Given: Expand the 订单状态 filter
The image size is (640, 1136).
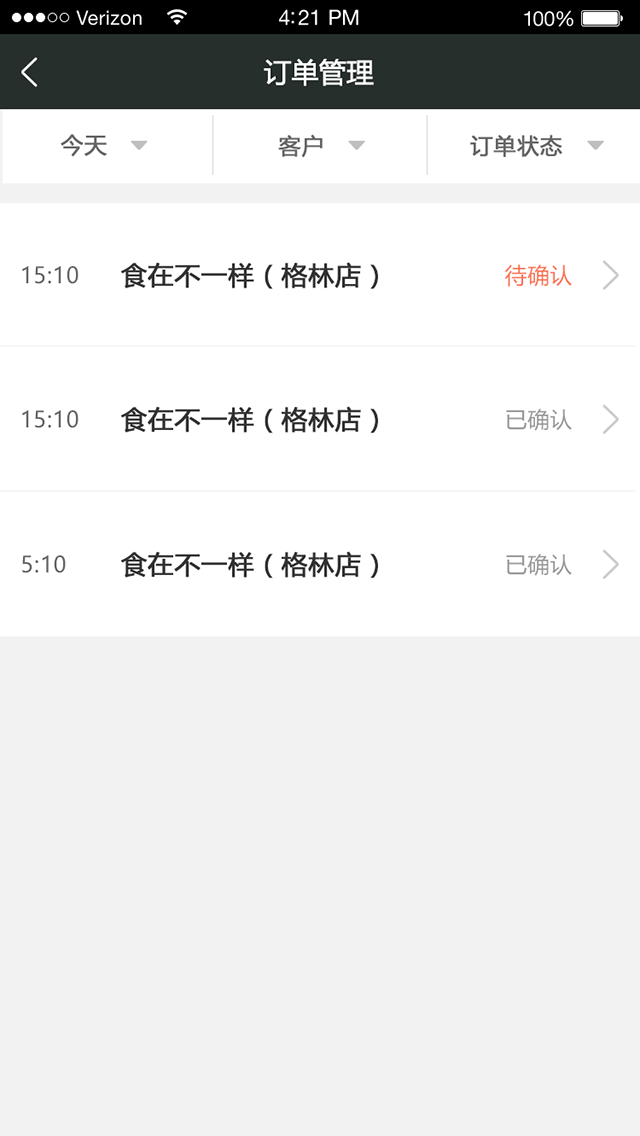Looking at the screenshot, I should pos(536,146).
